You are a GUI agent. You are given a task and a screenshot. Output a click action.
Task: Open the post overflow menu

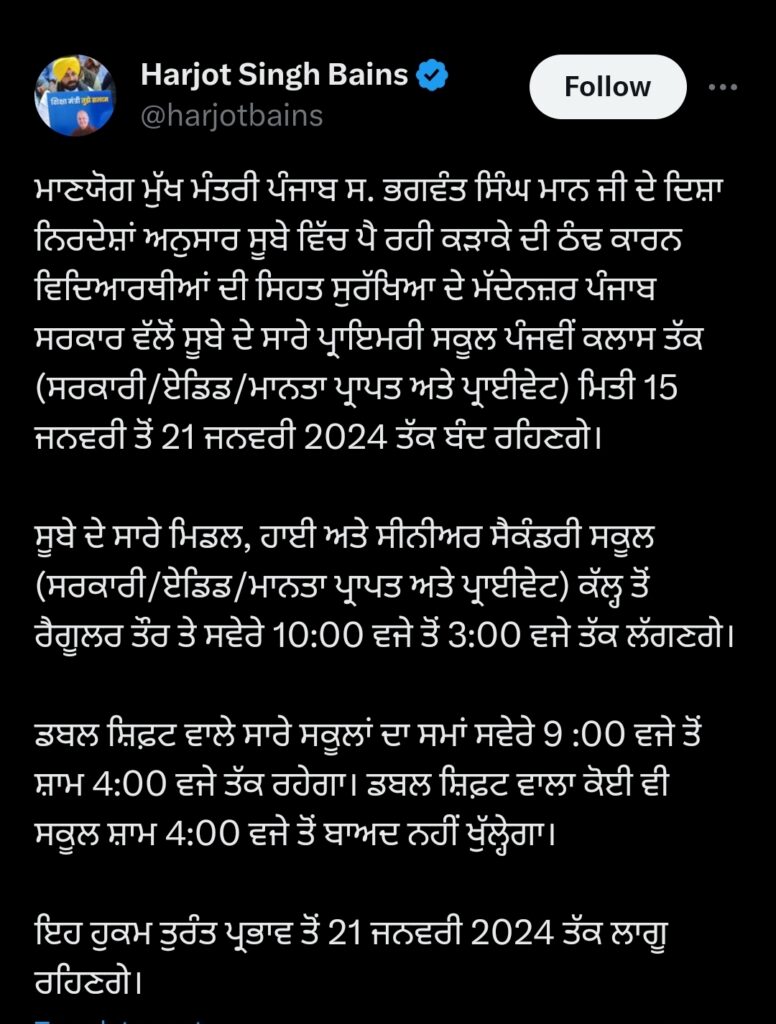(722, 87)
